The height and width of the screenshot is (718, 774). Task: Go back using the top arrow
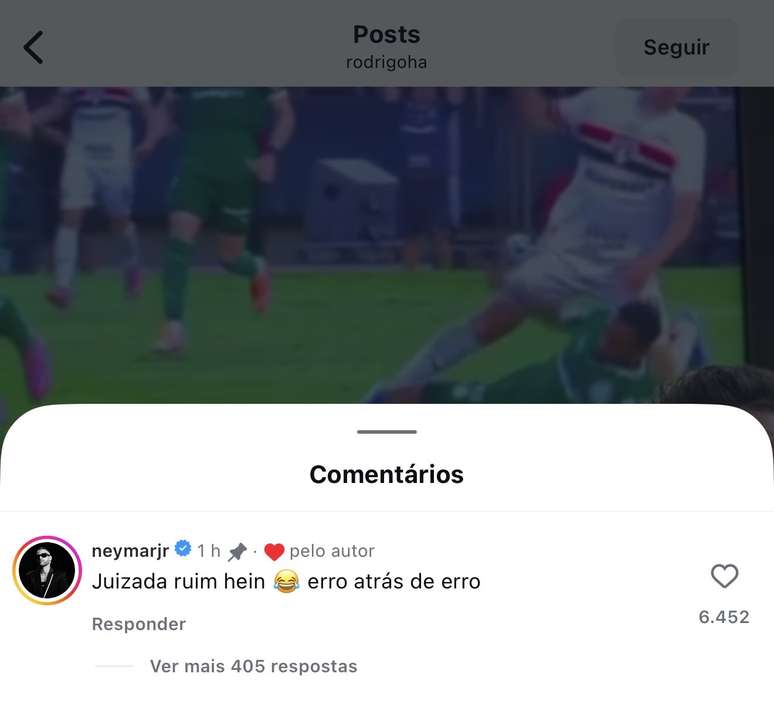coord(34,47)
